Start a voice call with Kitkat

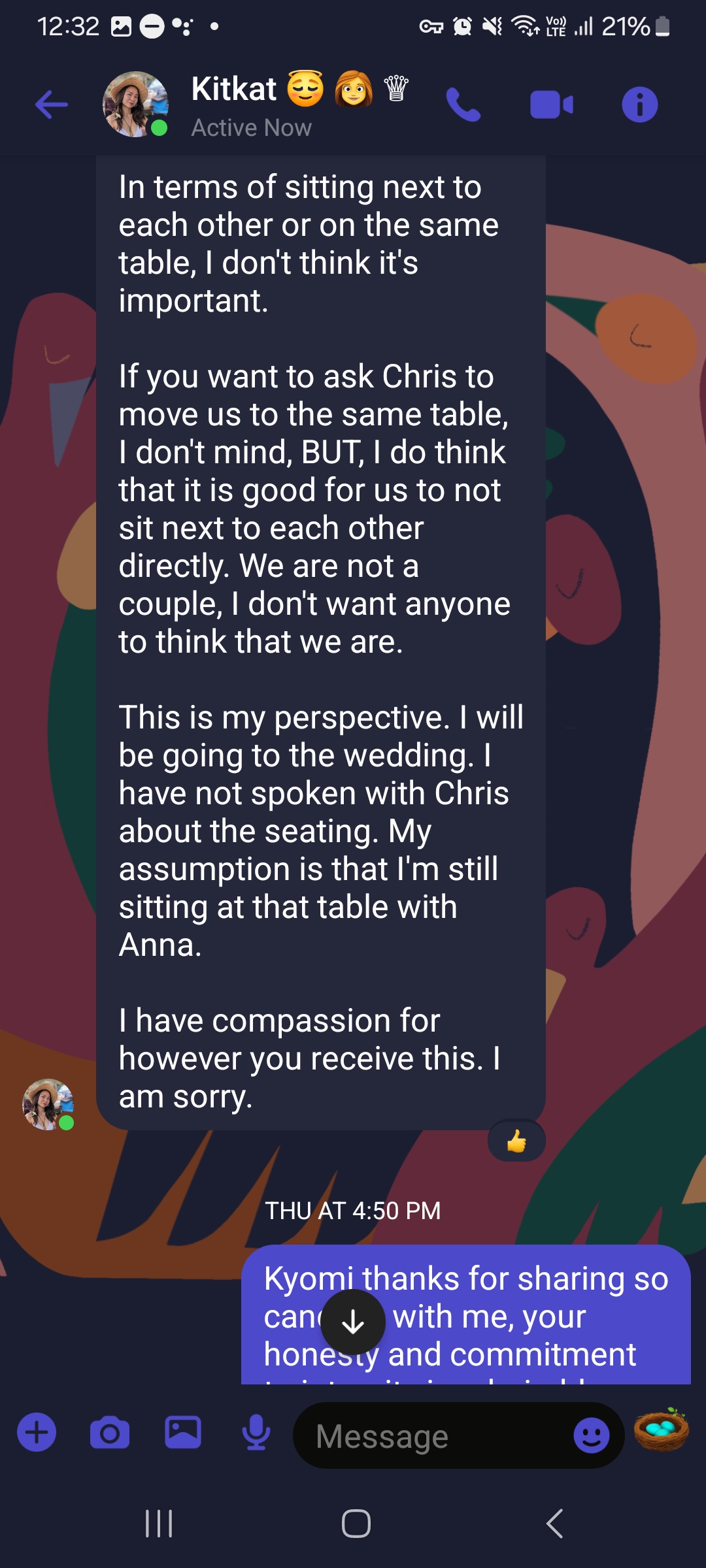pos(463,105)
